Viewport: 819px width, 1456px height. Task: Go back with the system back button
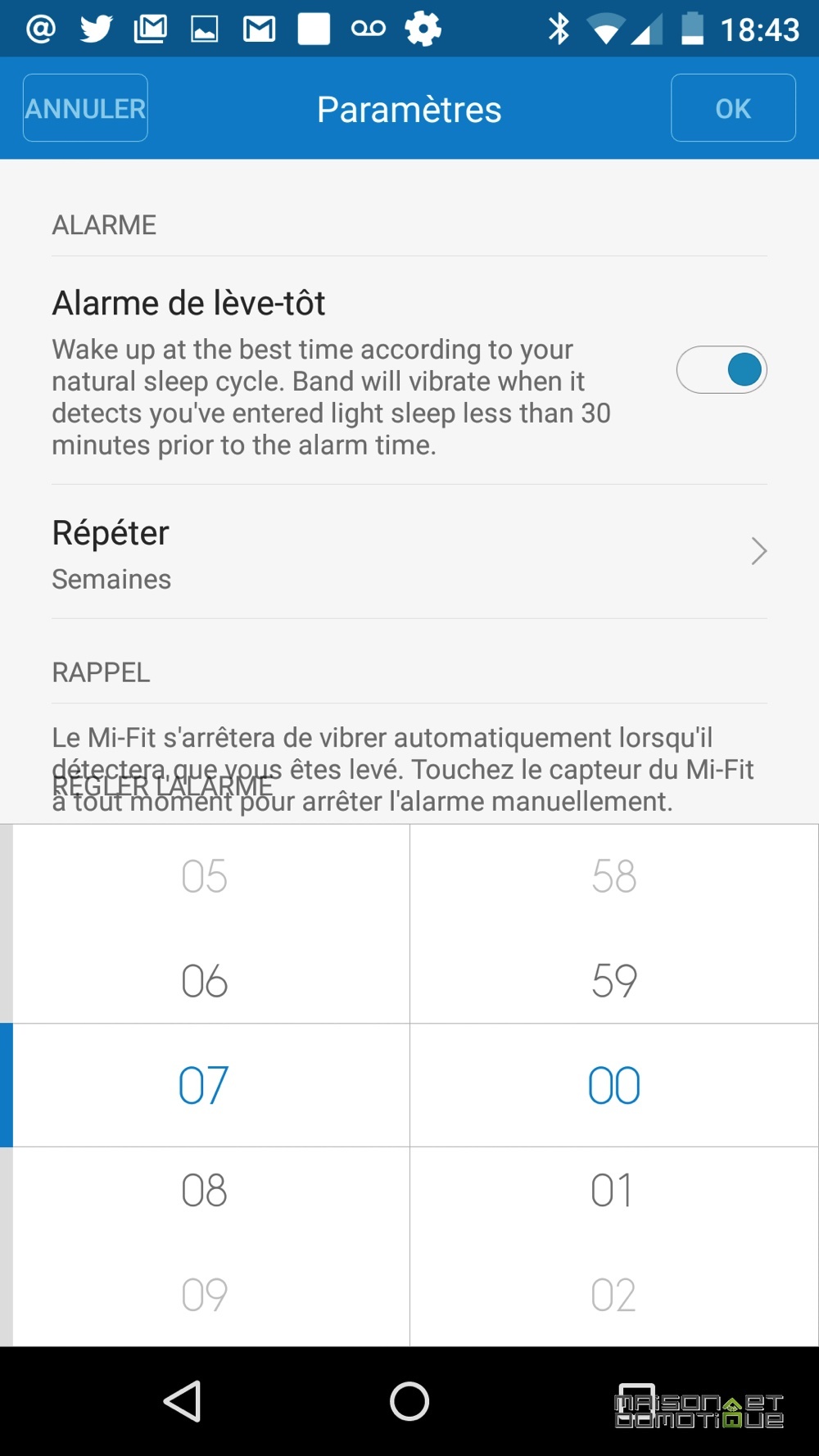click(183, 1401)
